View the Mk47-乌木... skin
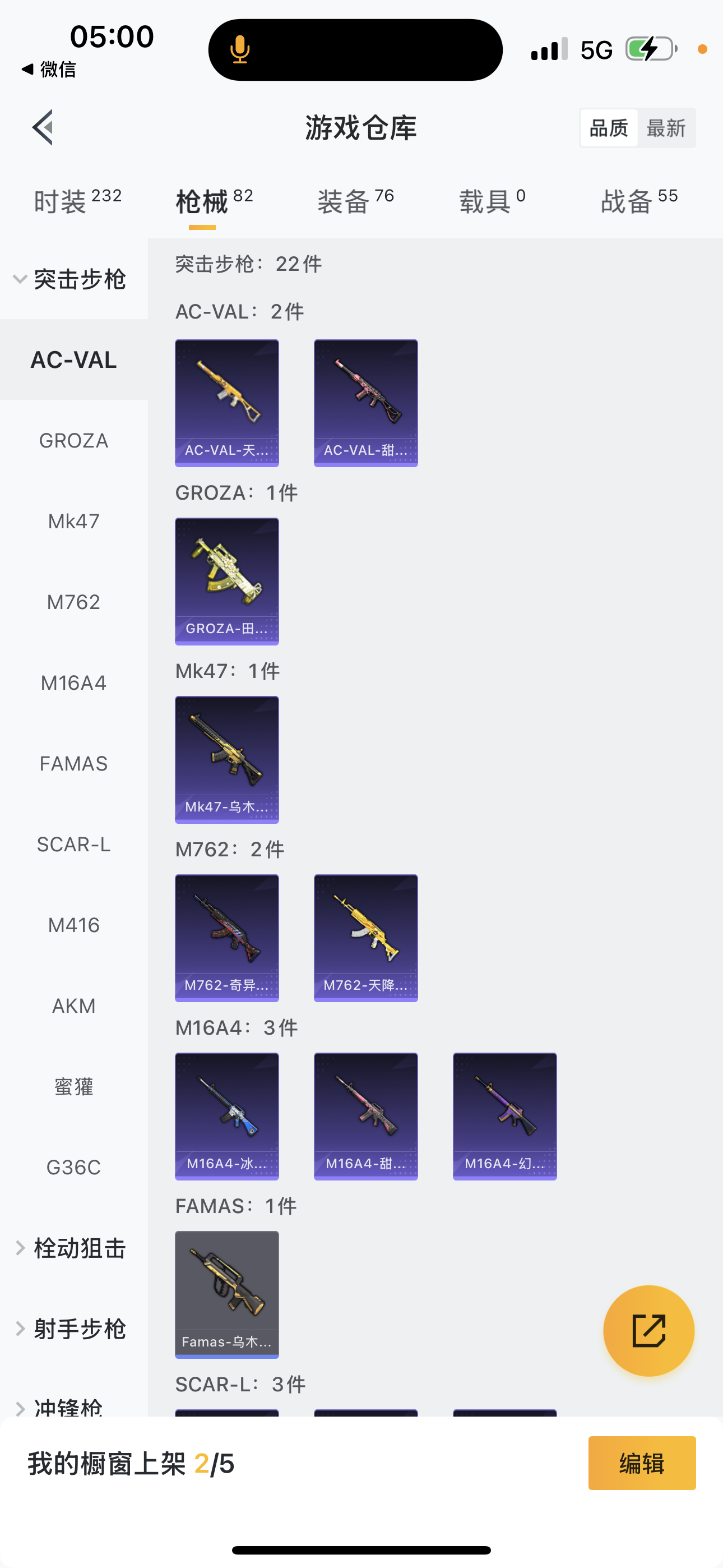The image size is (723, 1568). [226, 760]
